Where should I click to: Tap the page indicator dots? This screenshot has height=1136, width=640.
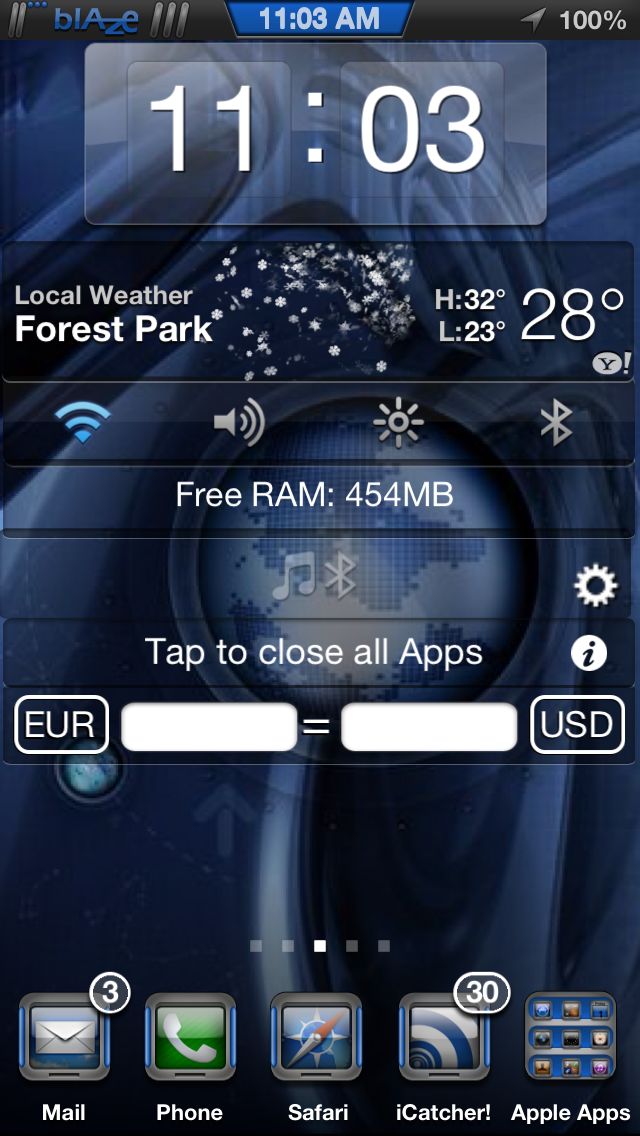pos(320,945)
